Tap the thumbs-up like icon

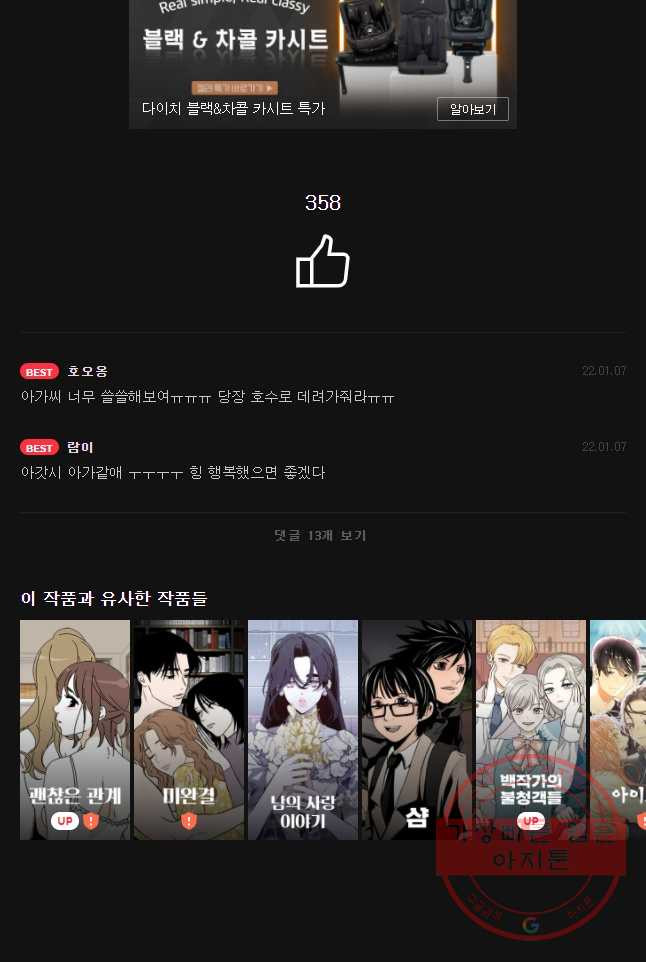(322, 262)
